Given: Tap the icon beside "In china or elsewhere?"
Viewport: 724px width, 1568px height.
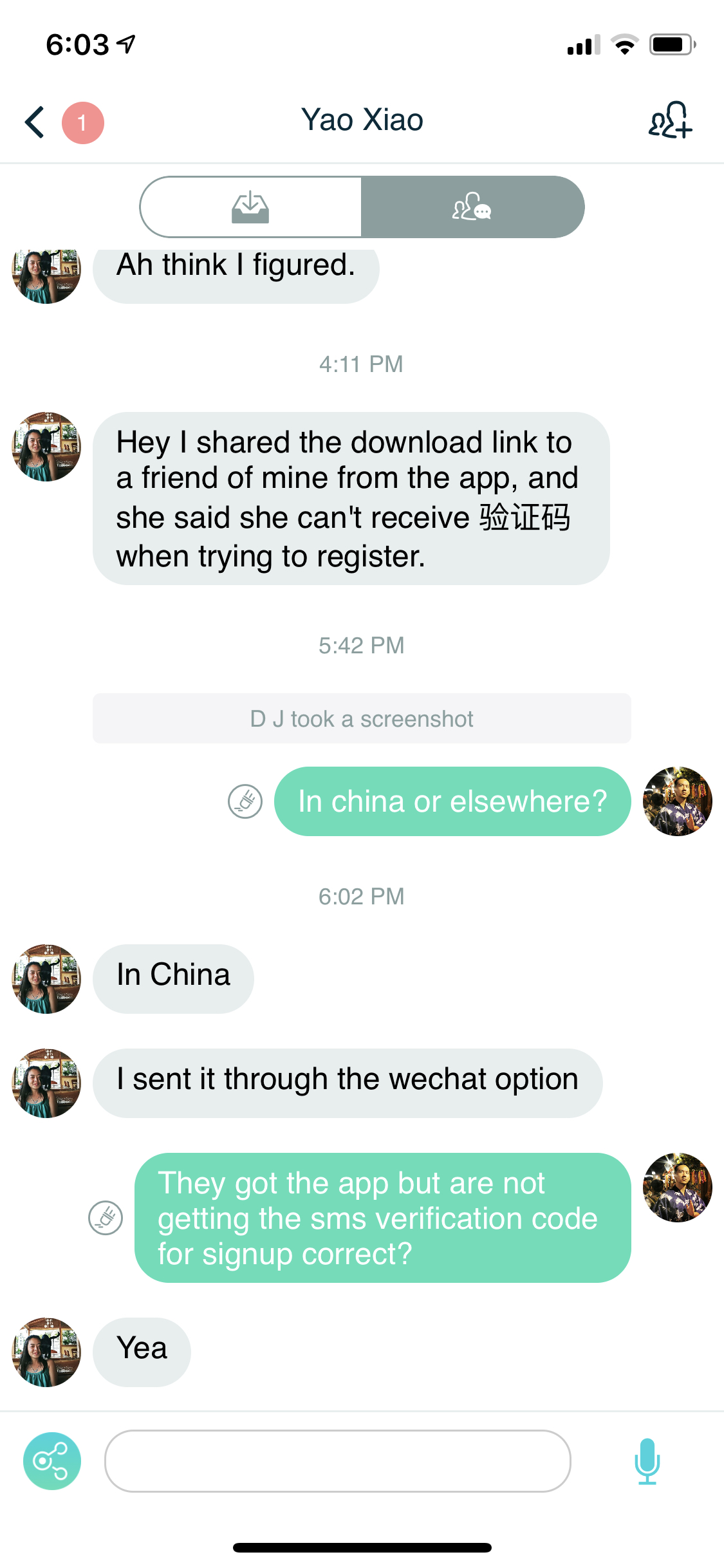Looking at the screenshot, I should coord(245,801).
